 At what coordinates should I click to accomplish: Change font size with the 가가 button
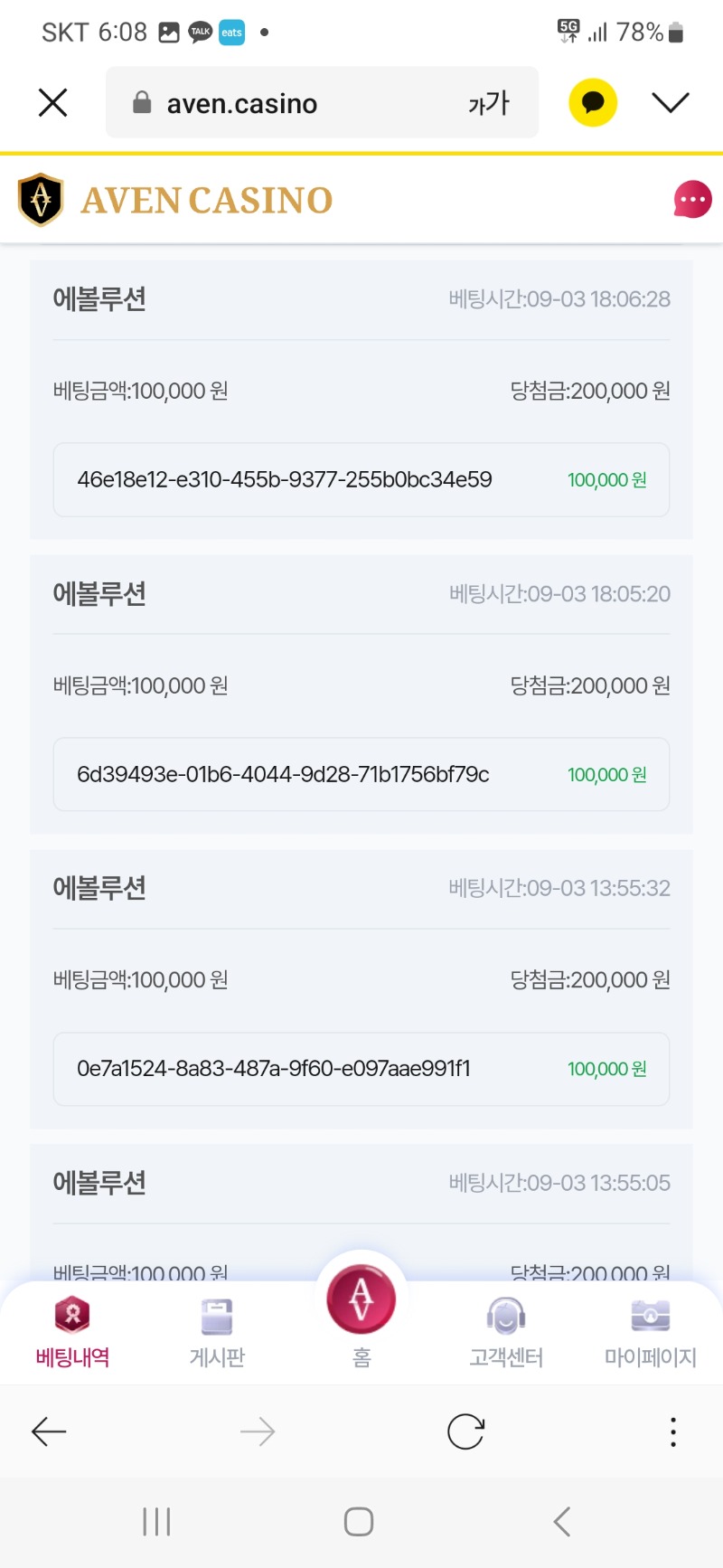click(489, 103)
